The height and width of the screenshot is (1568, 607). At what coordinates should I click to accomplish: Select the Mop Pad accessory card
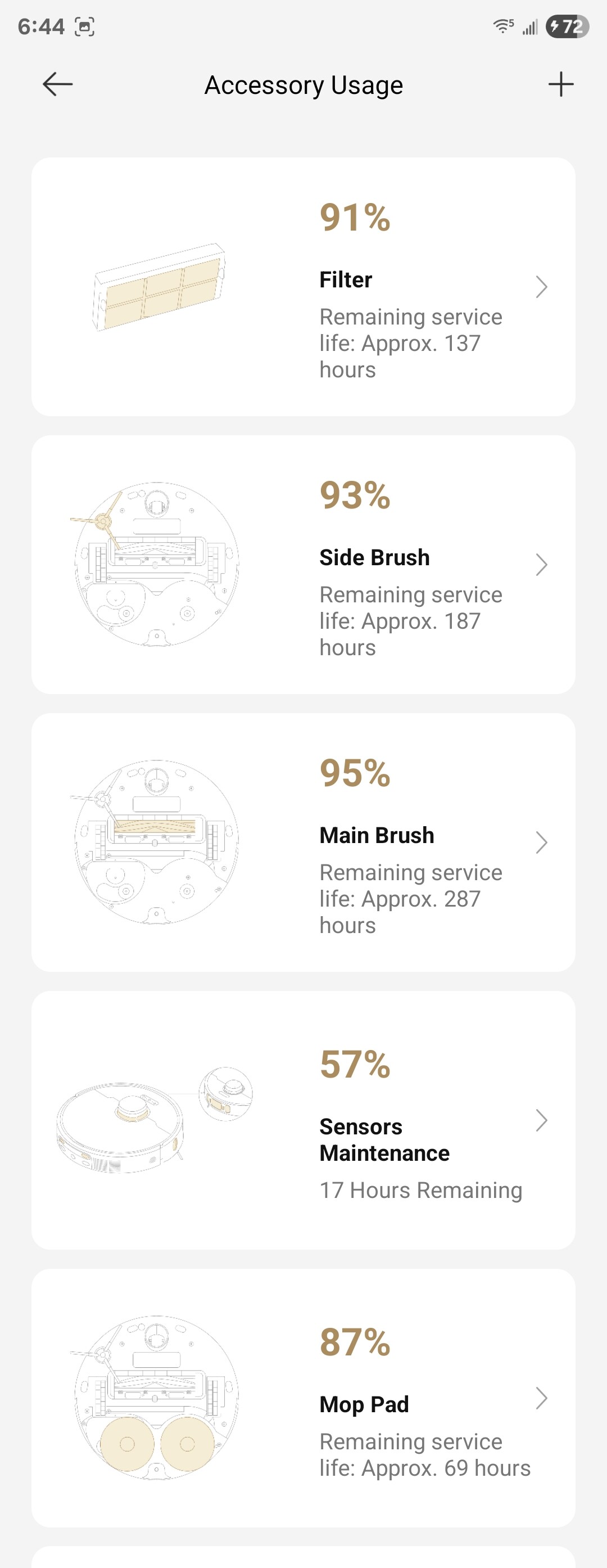pyautogui.click(x=303, y=1398)
